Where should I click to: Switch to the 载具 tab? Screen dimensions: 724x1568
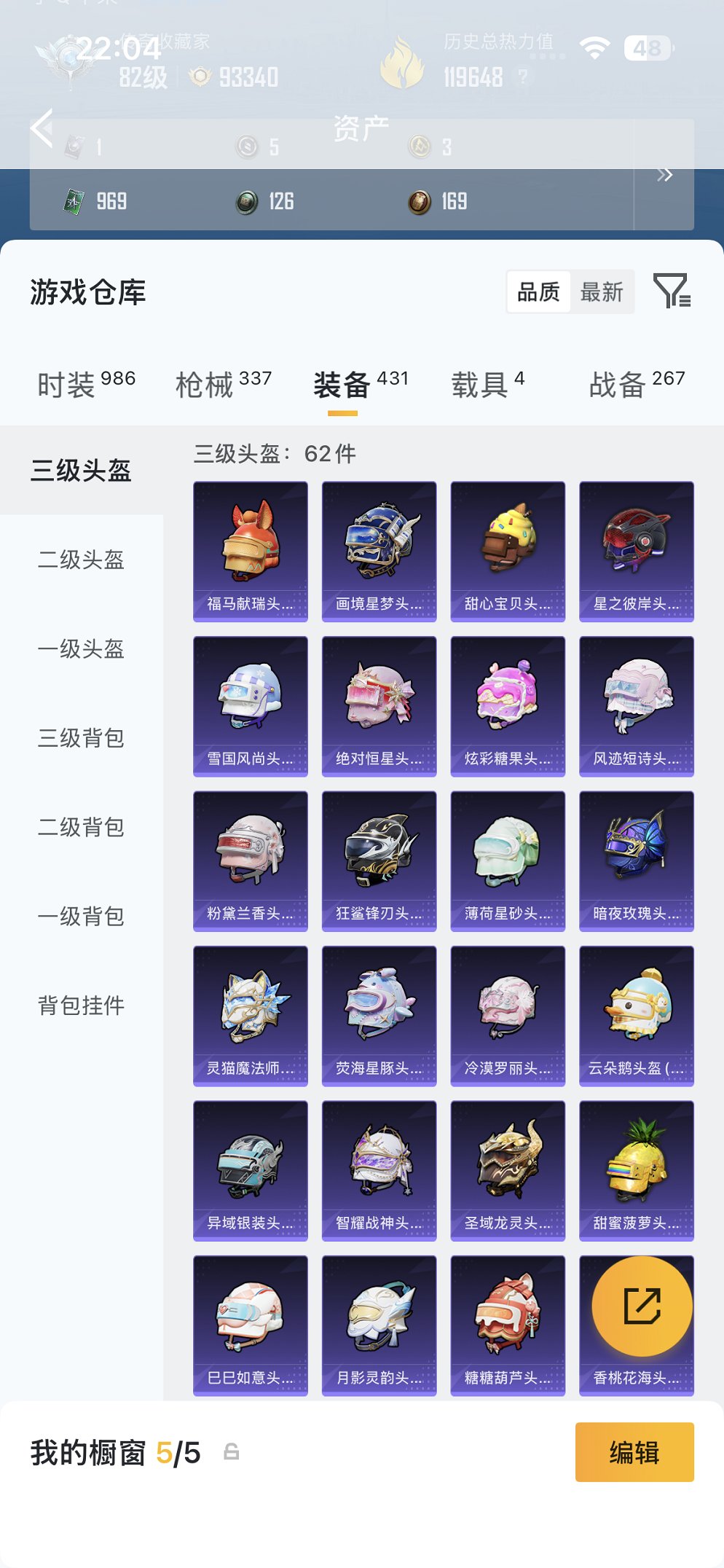pos(487,384)
